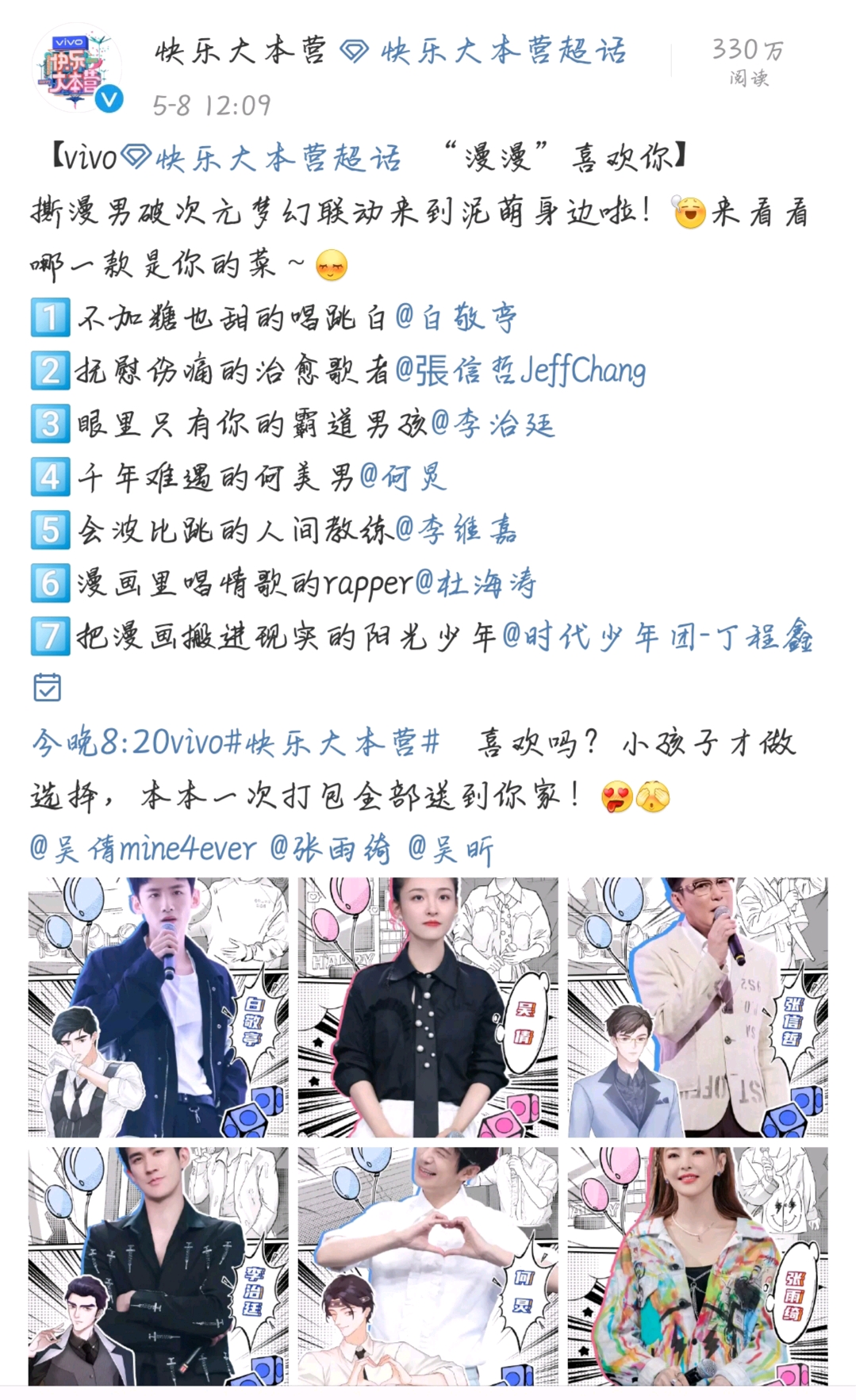Open the @李维嘉 mention
This screenshot has height=1400, width=856.
(456, 530)
